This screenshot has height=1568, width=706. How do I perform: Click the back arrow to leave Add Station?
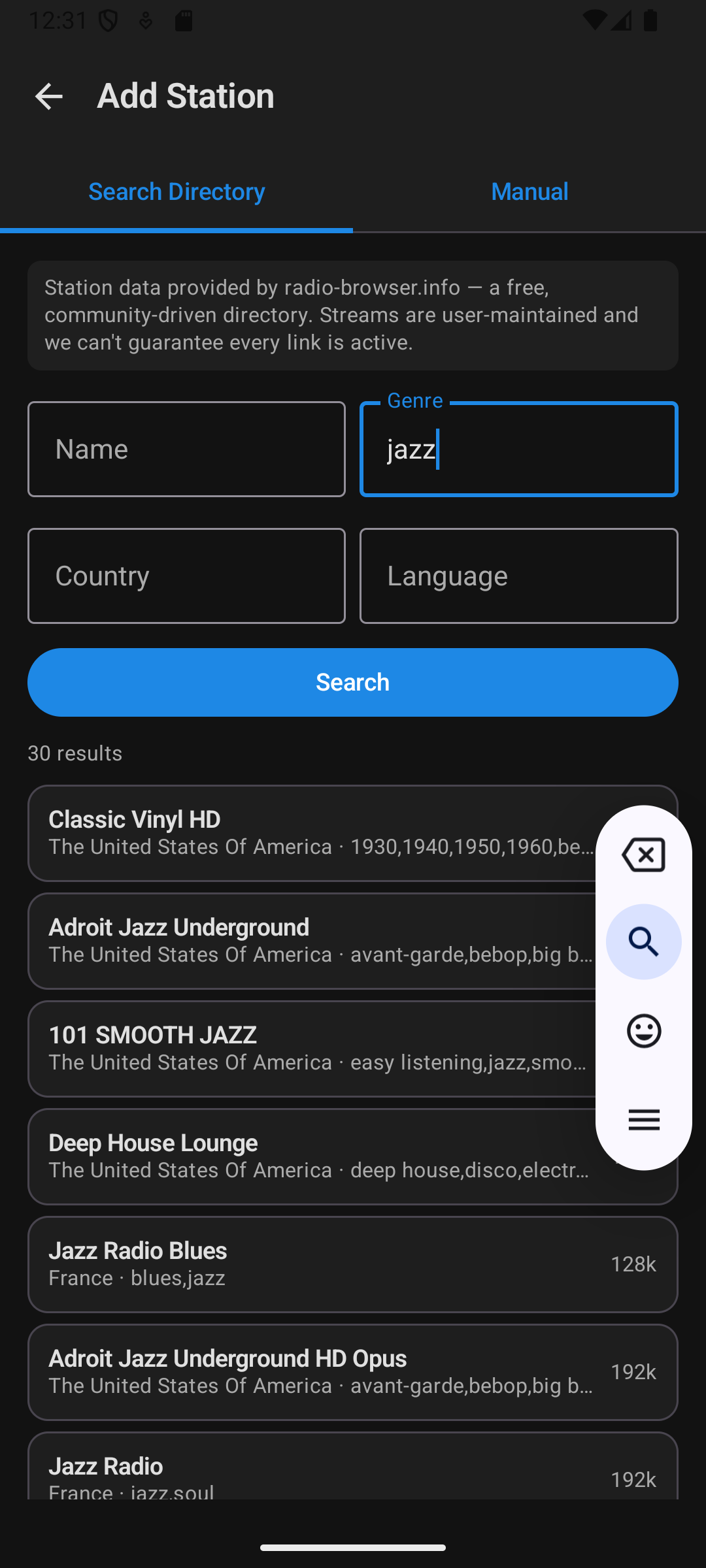pos(50,96)
